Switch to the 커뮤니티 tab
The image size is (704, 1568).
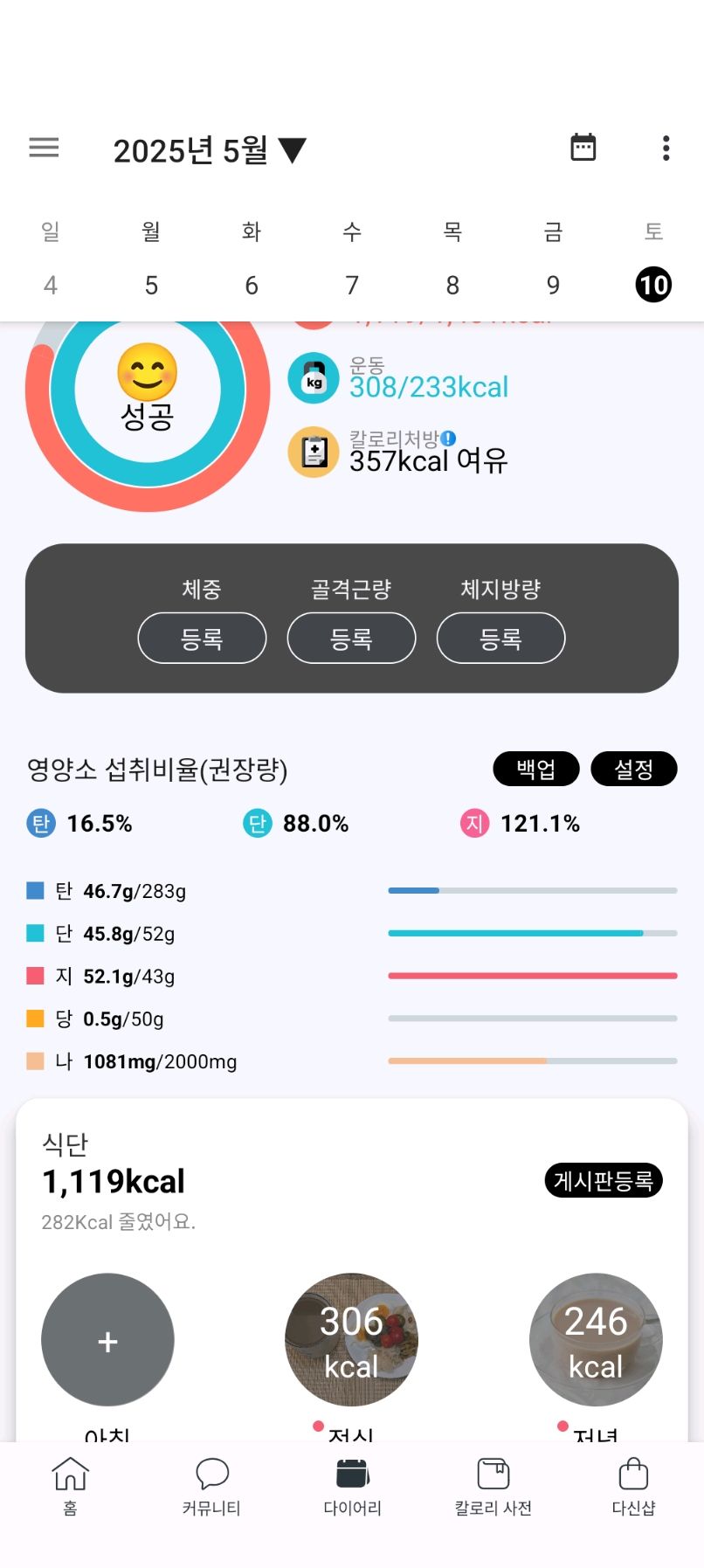click(x=211, y=1485)
